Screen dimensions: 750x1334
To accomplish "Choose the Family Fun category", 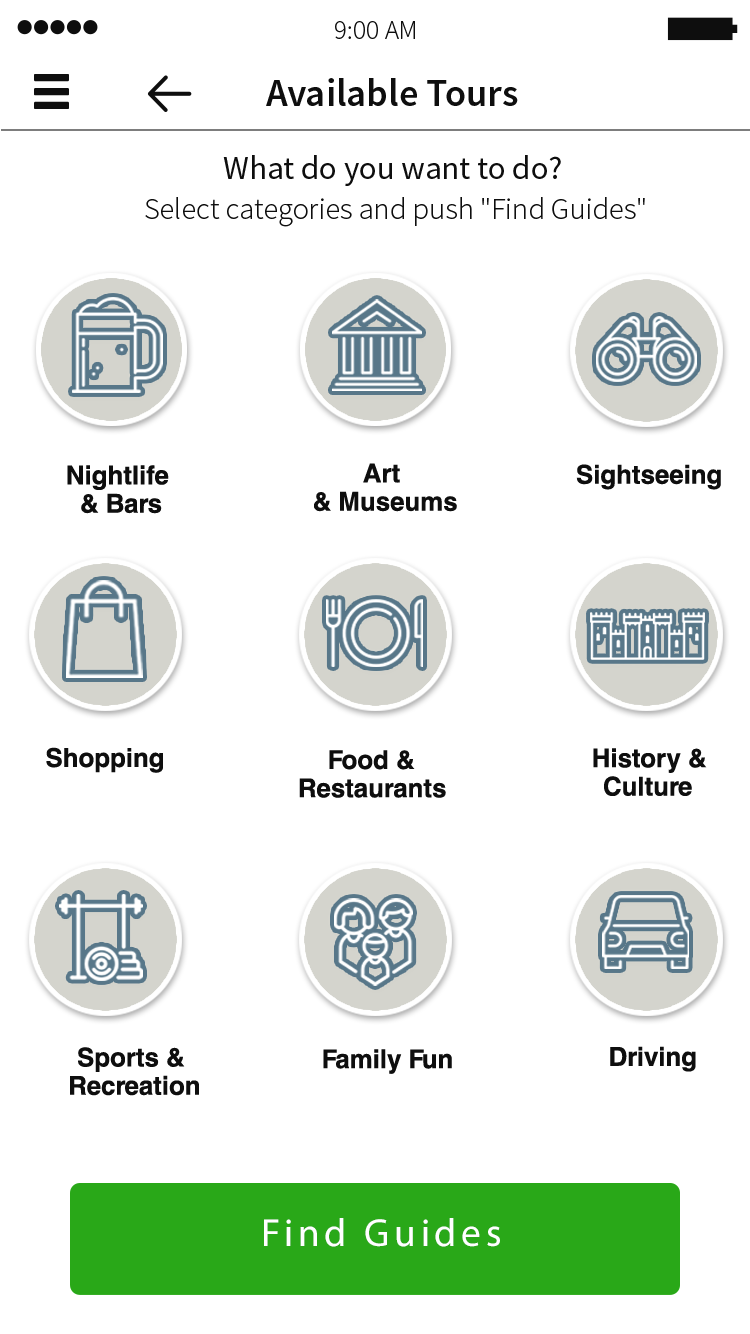I will coord(376,939).
